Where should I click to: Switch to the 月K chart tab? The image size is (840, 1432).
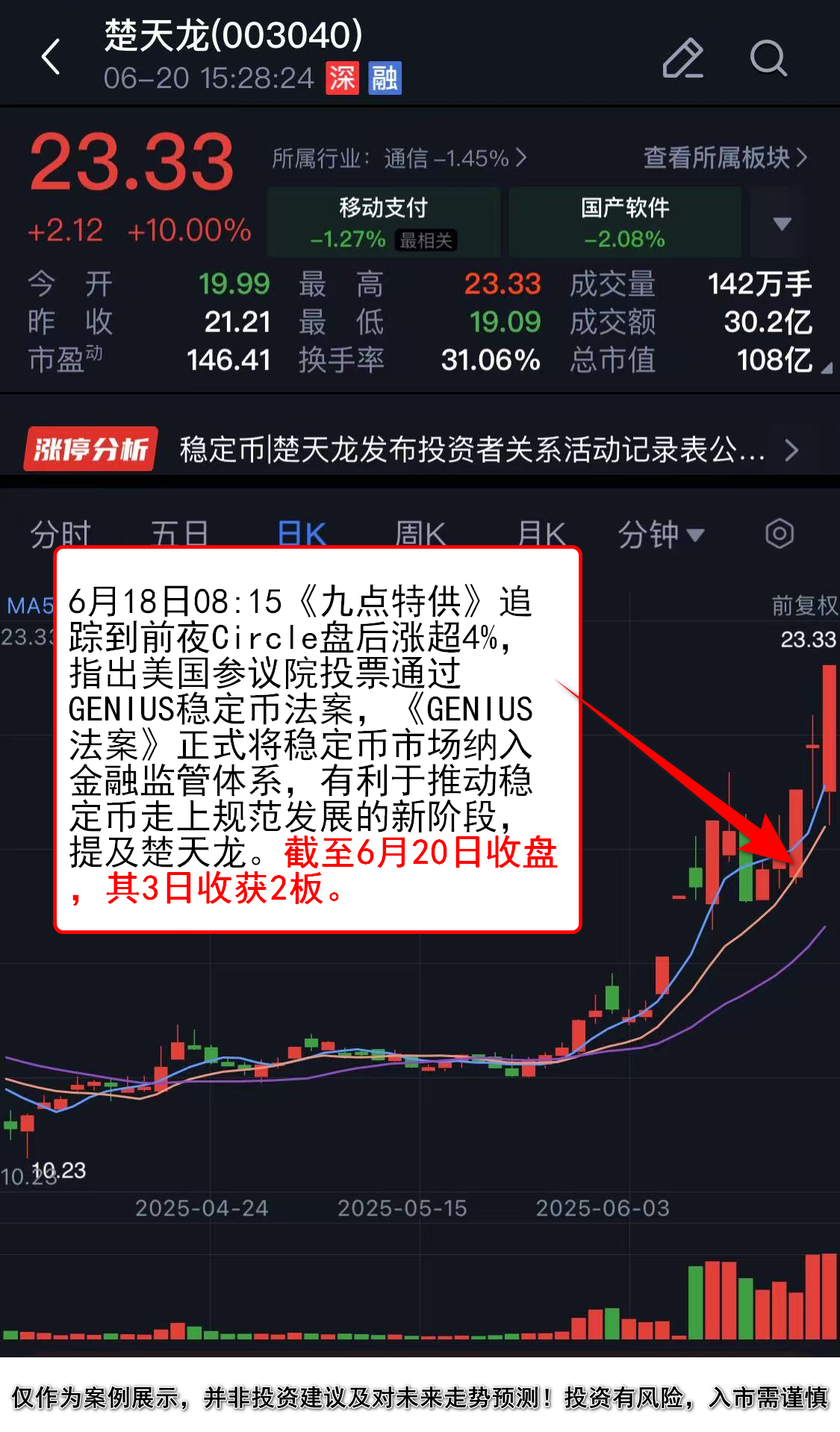click(x=542, y=534)
